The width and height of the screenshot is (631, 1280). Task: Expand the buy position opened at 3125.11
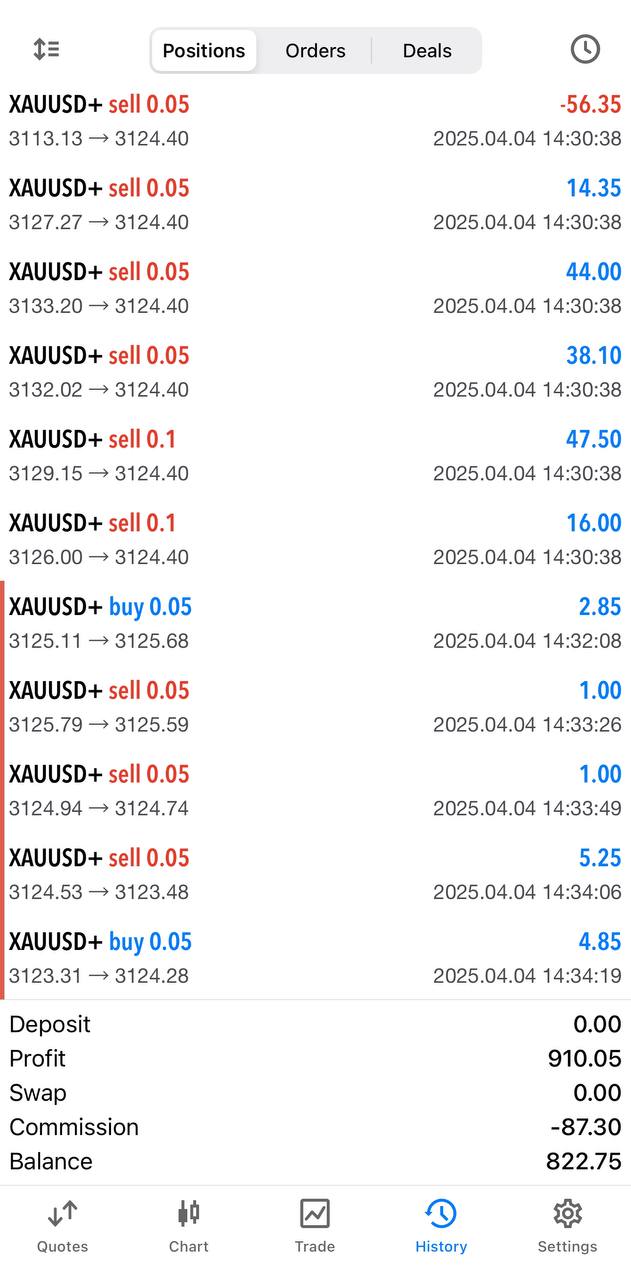coord(315,623)
